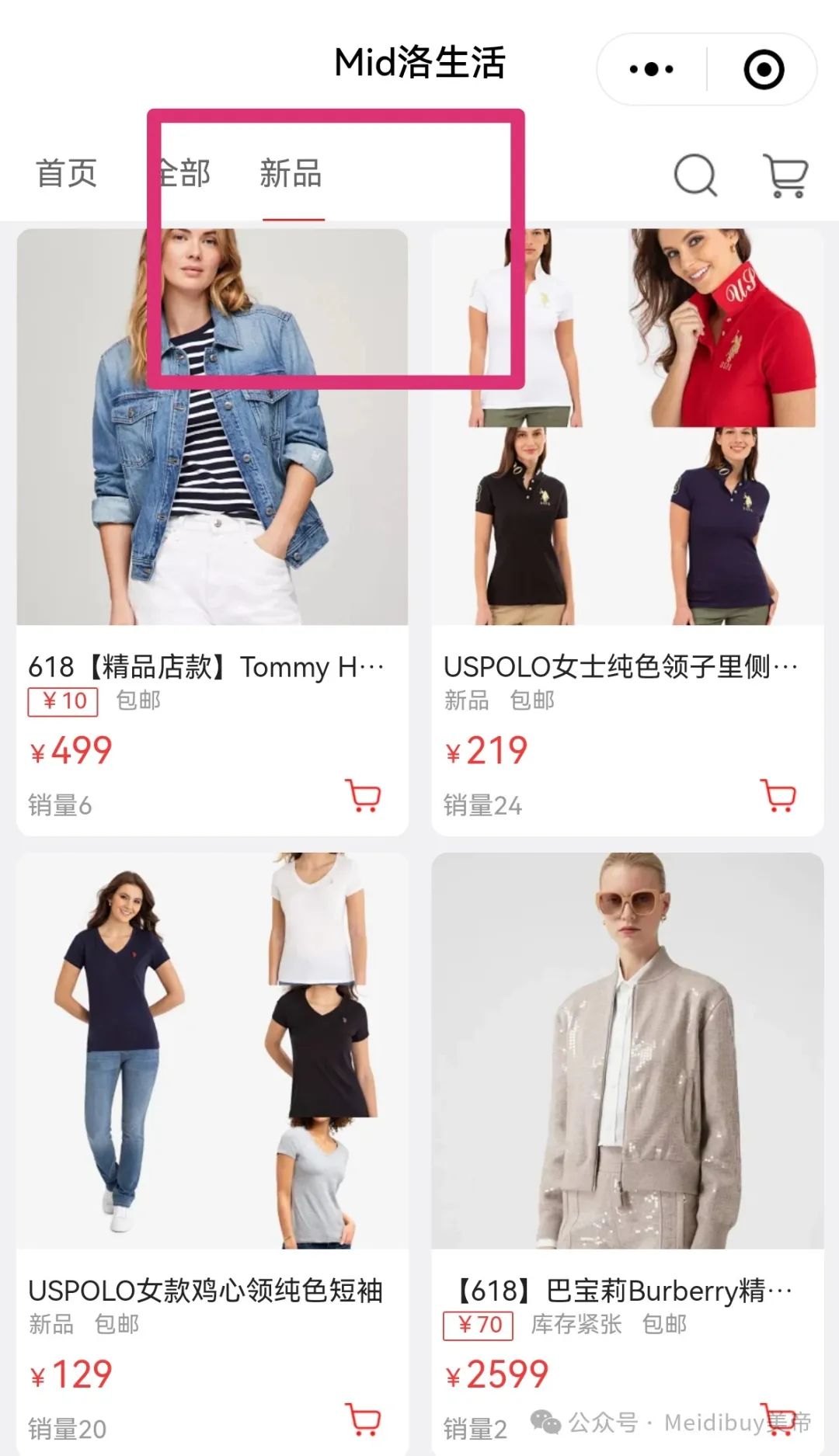Open the USPOLO女款鸡心领纯色短袖 product card
839x1456 pixels.
[212, 1153]
